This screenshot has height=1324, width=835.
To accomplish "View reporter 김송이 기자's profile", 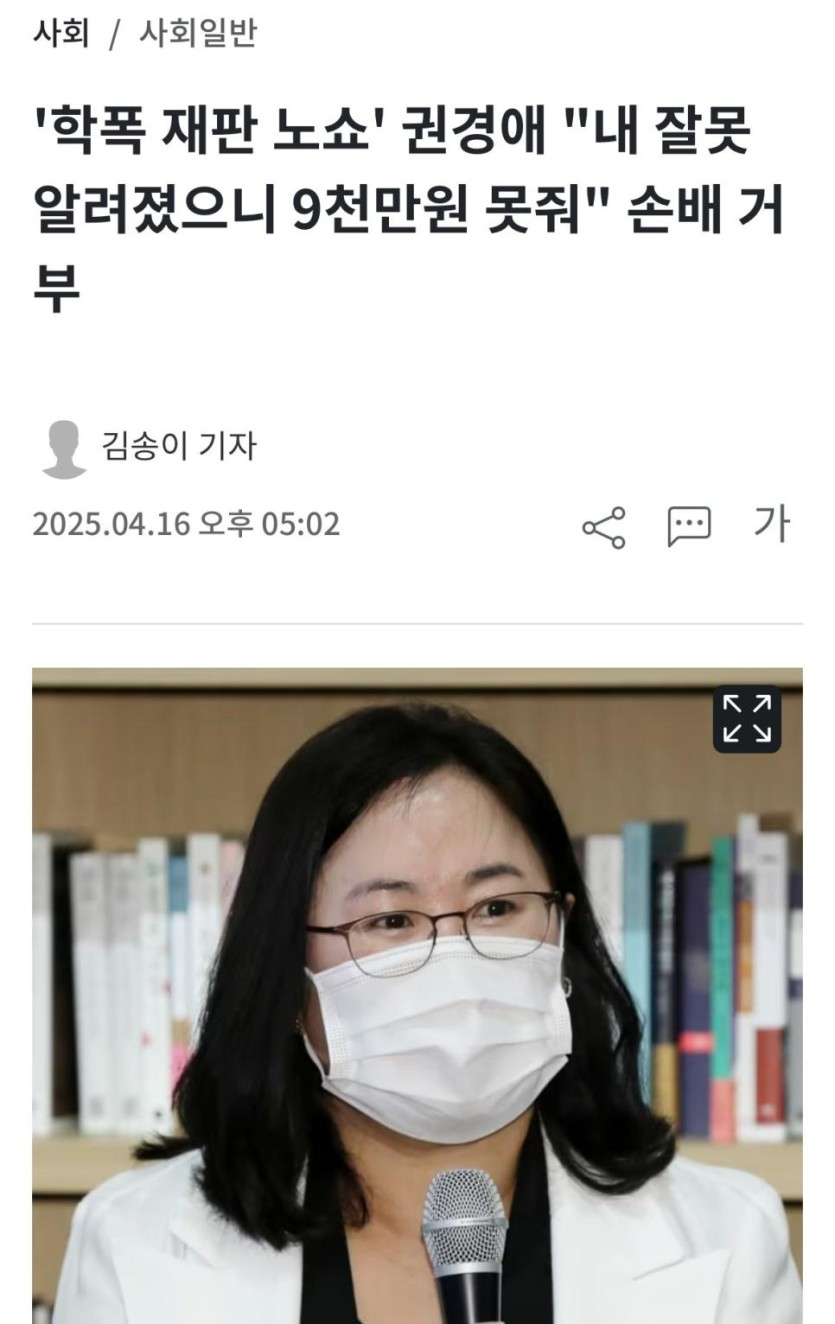I will tap(179, 446).
